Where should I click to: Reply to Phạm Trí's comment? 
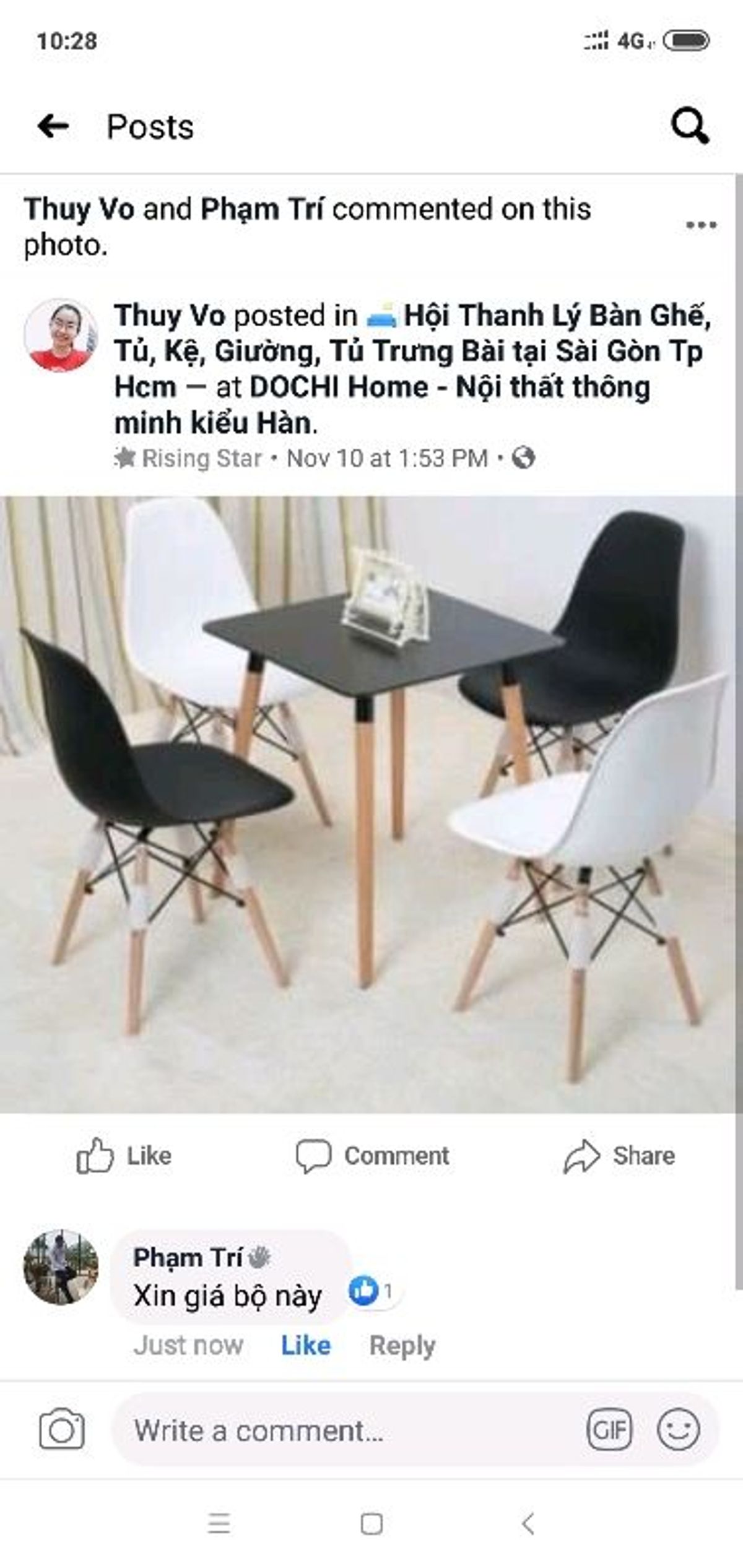[402, 1345]
